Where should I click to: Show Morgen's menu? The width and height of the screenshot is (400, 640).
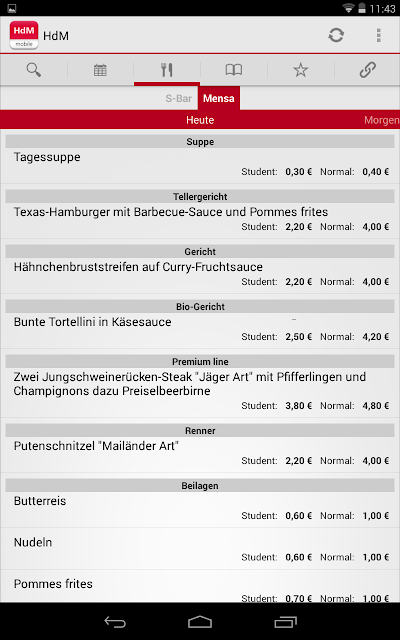click(x=382, y=120)
